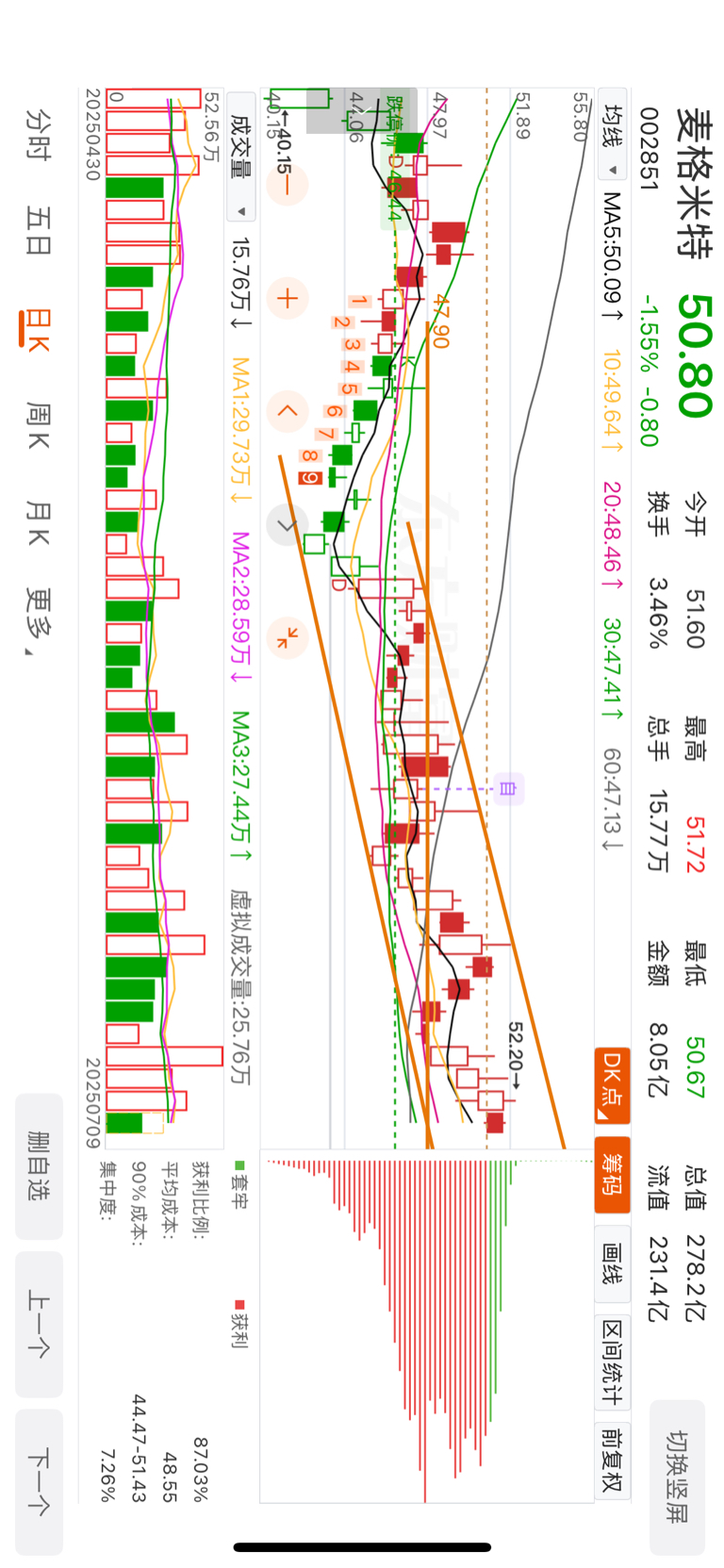
Task: Open the 区间统计 range statistics tool
Action: click(612, 1362)
